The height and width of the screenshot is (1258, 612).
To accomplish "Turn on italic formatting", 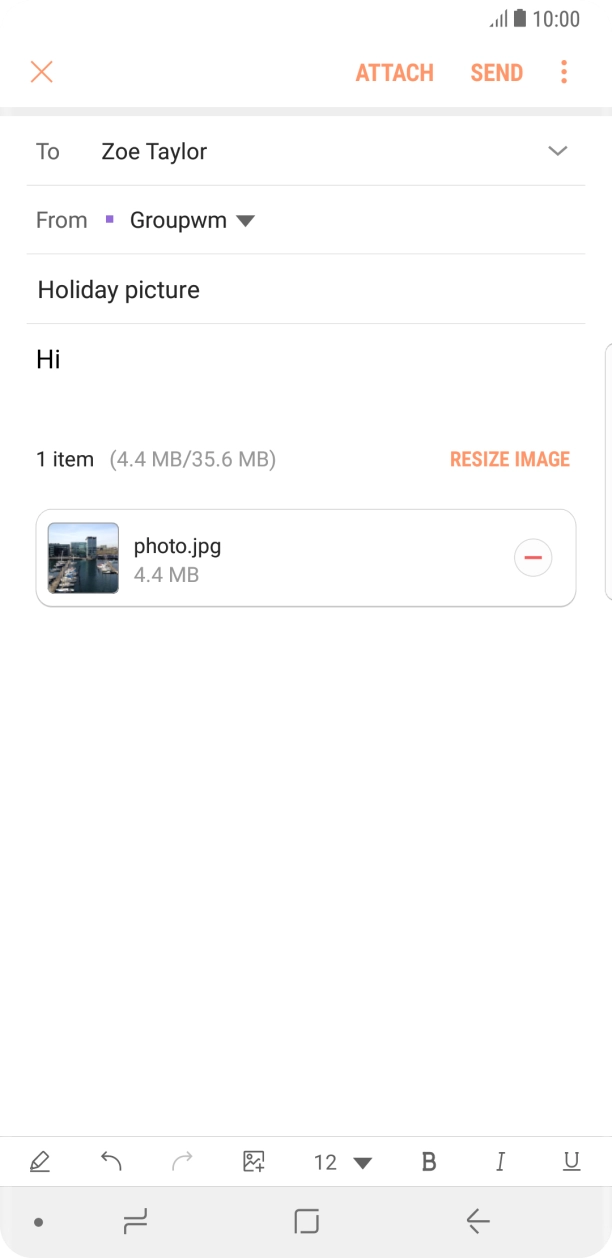I will tap(500, 1162).
